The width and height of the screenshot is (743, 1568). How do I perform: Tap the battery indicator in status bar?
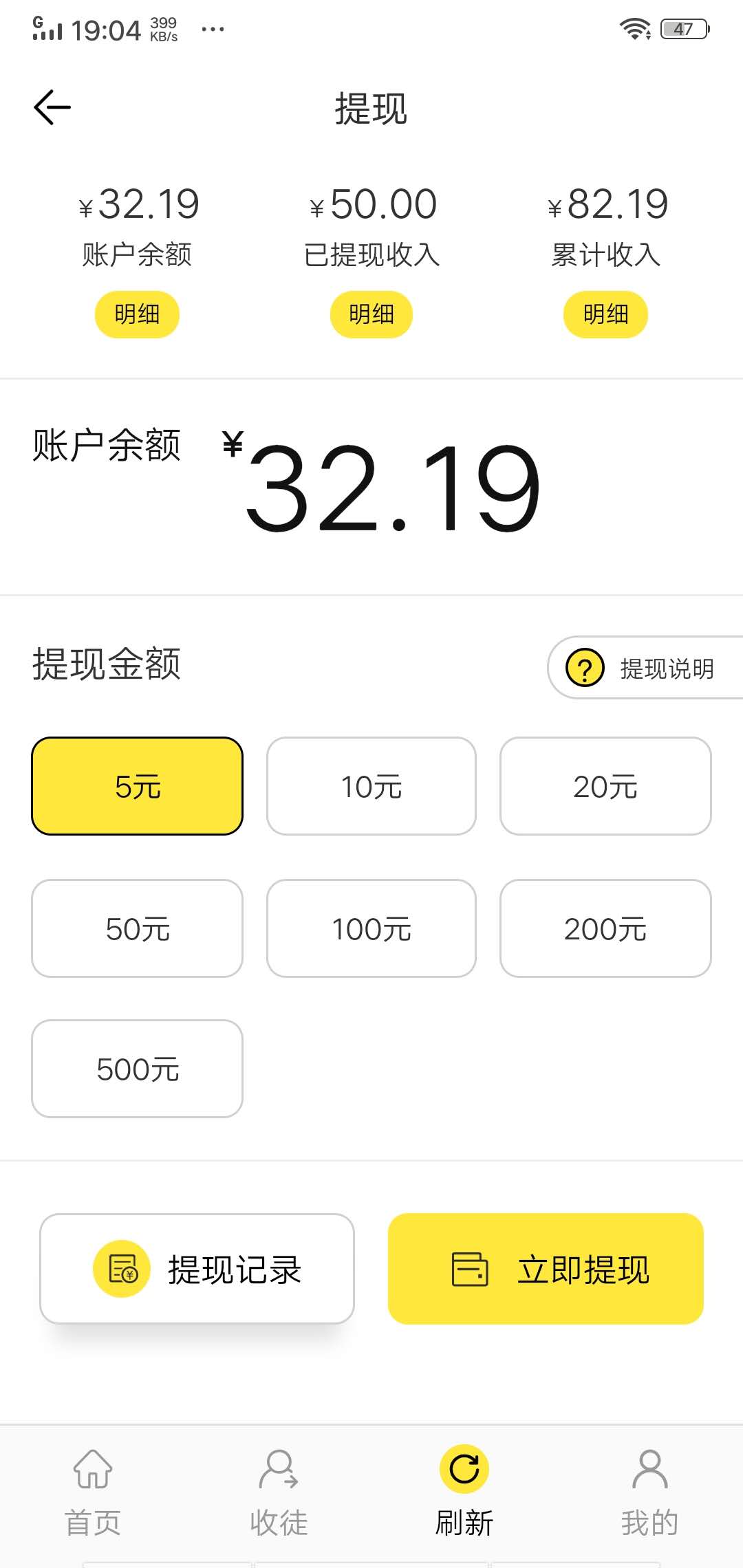pos(683,29)
